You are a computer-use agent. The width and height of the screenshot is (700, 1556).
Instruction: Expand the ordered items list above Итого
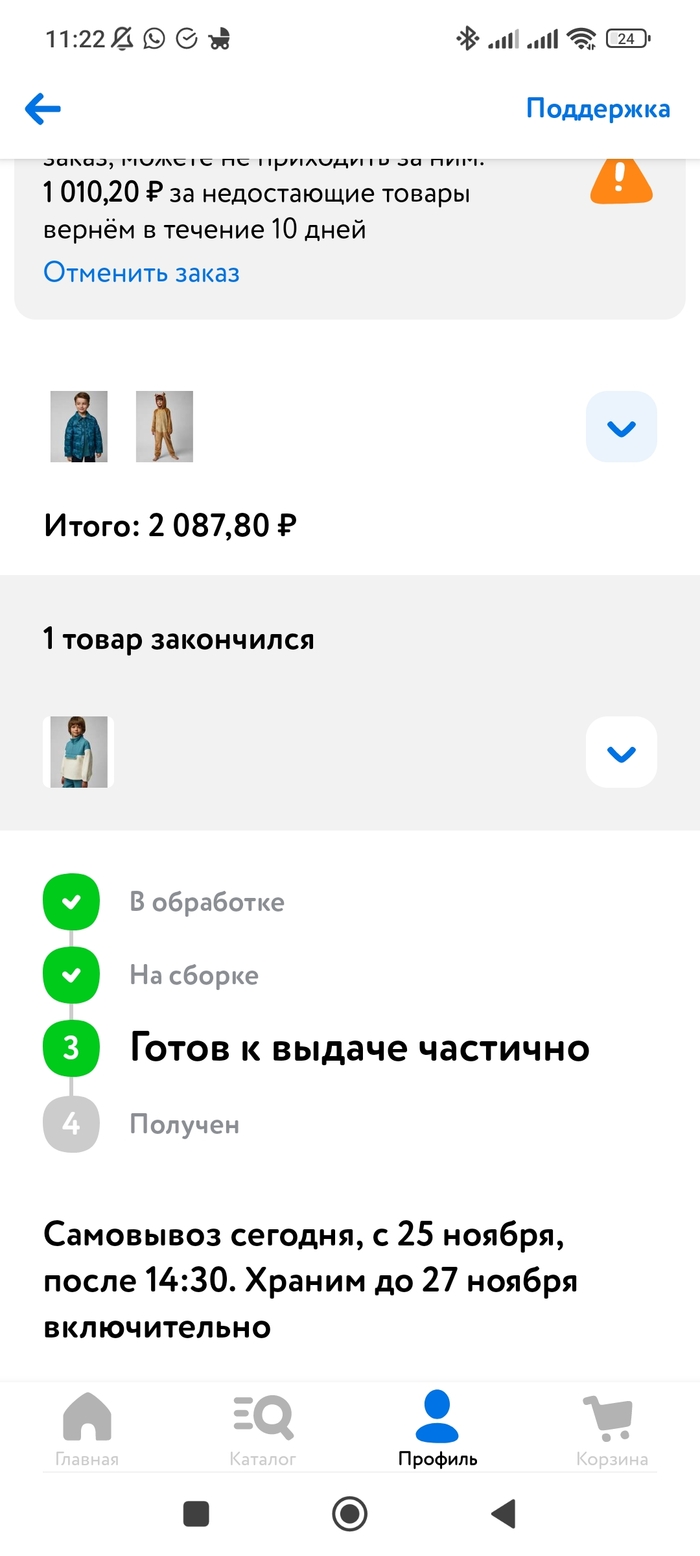pyautogui.click(x=621, y=427)
